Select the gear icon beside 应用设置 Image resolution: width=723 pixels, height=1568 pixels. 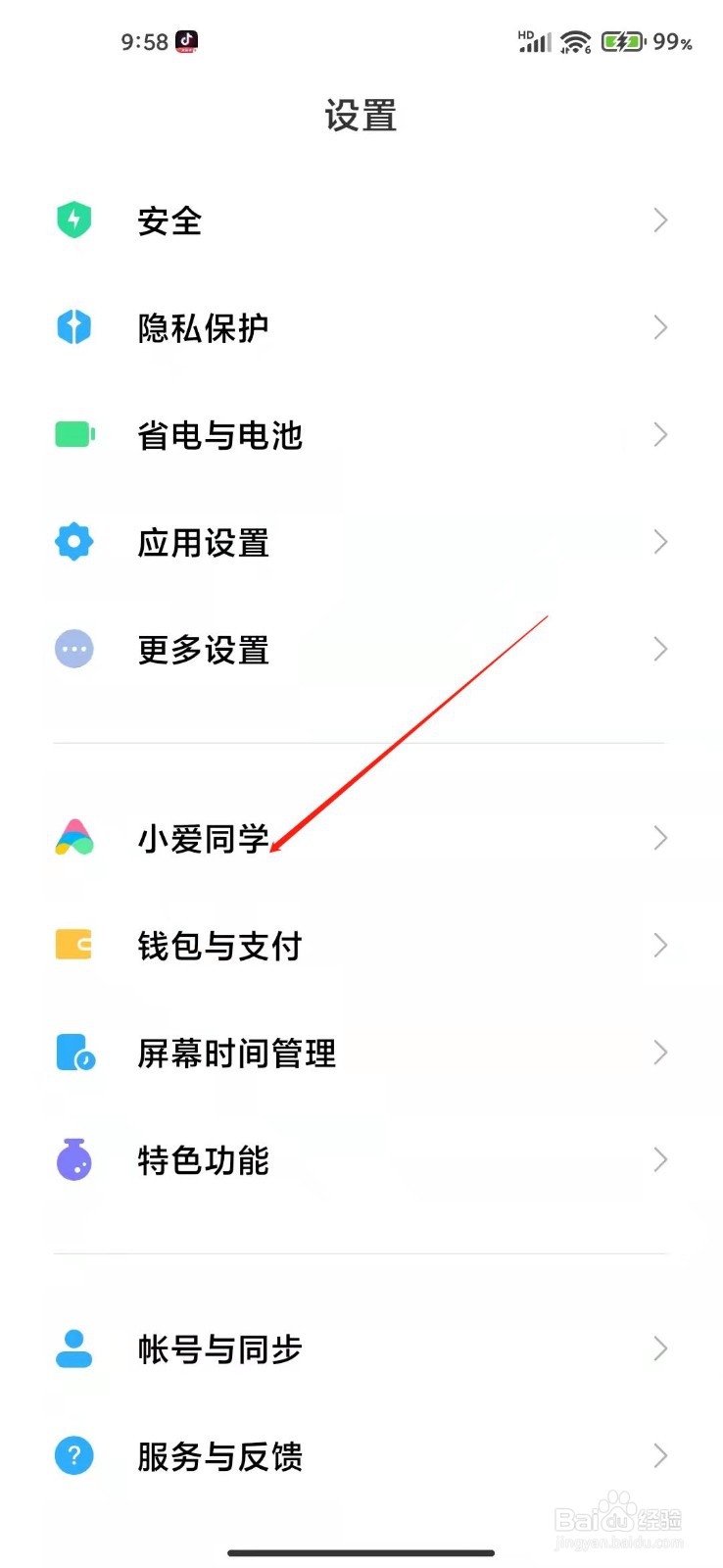click(73, 542)
